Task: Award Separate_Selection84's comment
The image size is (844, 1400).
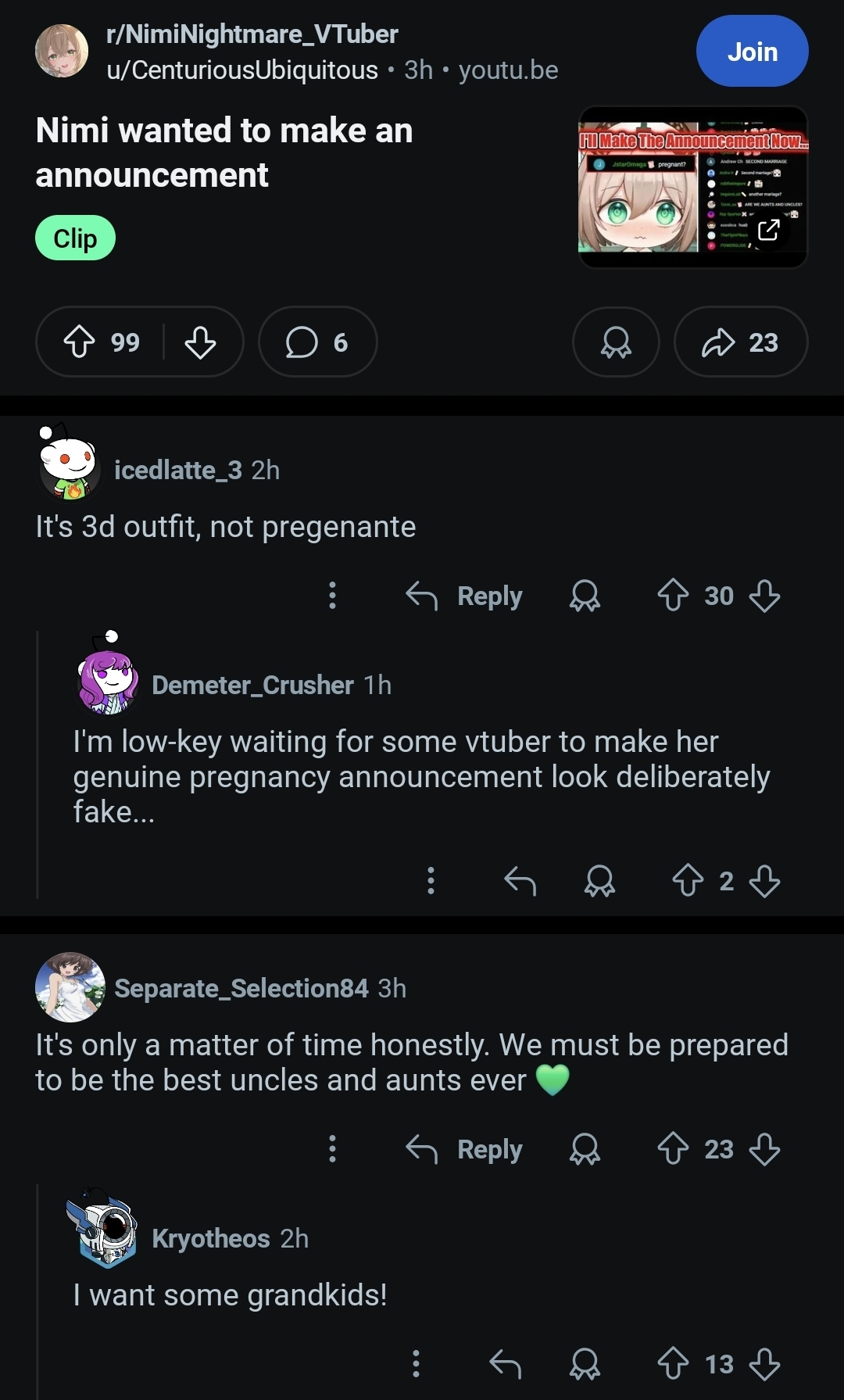Action: coord(585,1149)
